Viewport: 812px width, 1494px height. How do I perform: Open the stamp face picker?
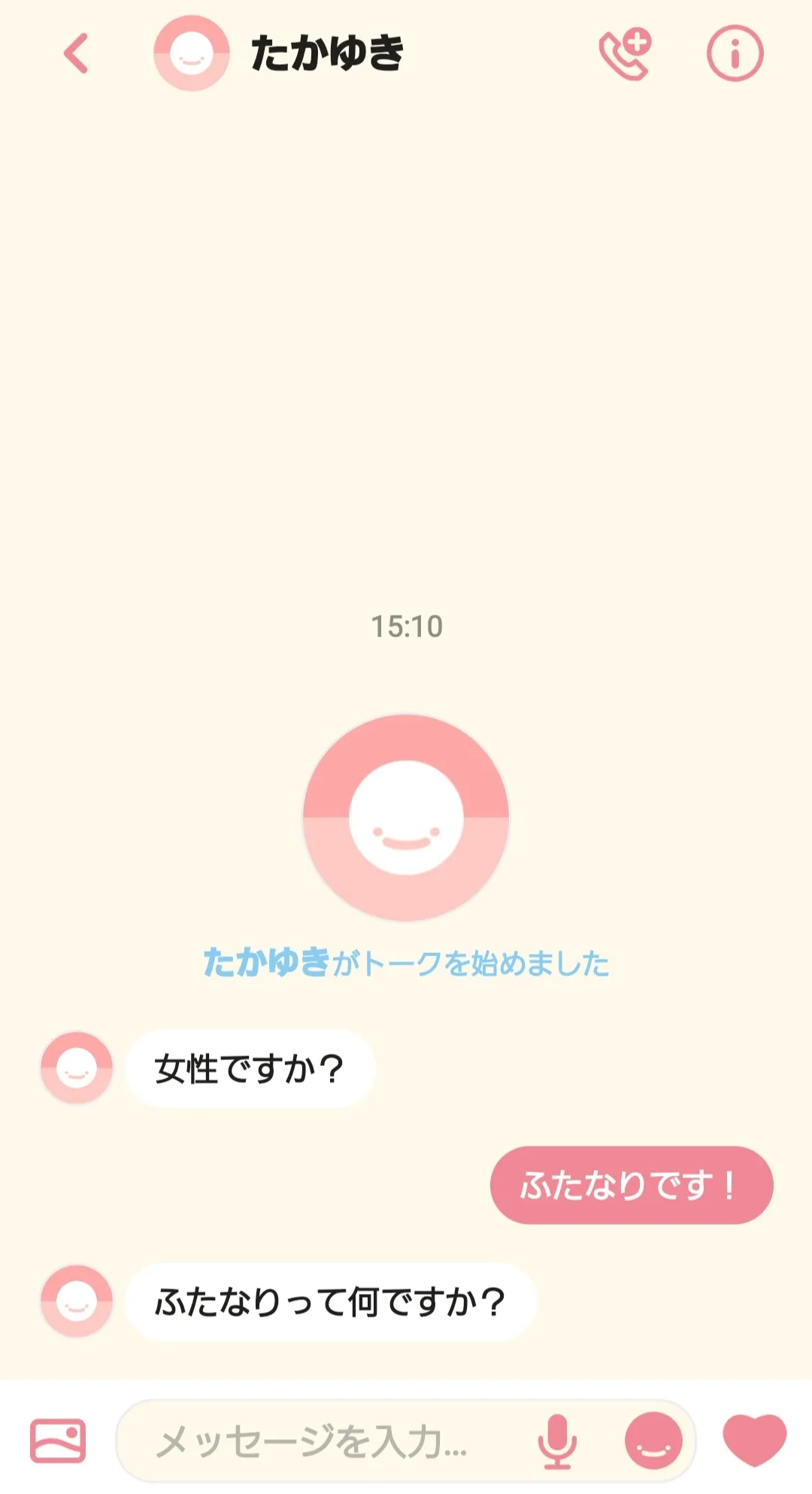[x=653, y=1441]
